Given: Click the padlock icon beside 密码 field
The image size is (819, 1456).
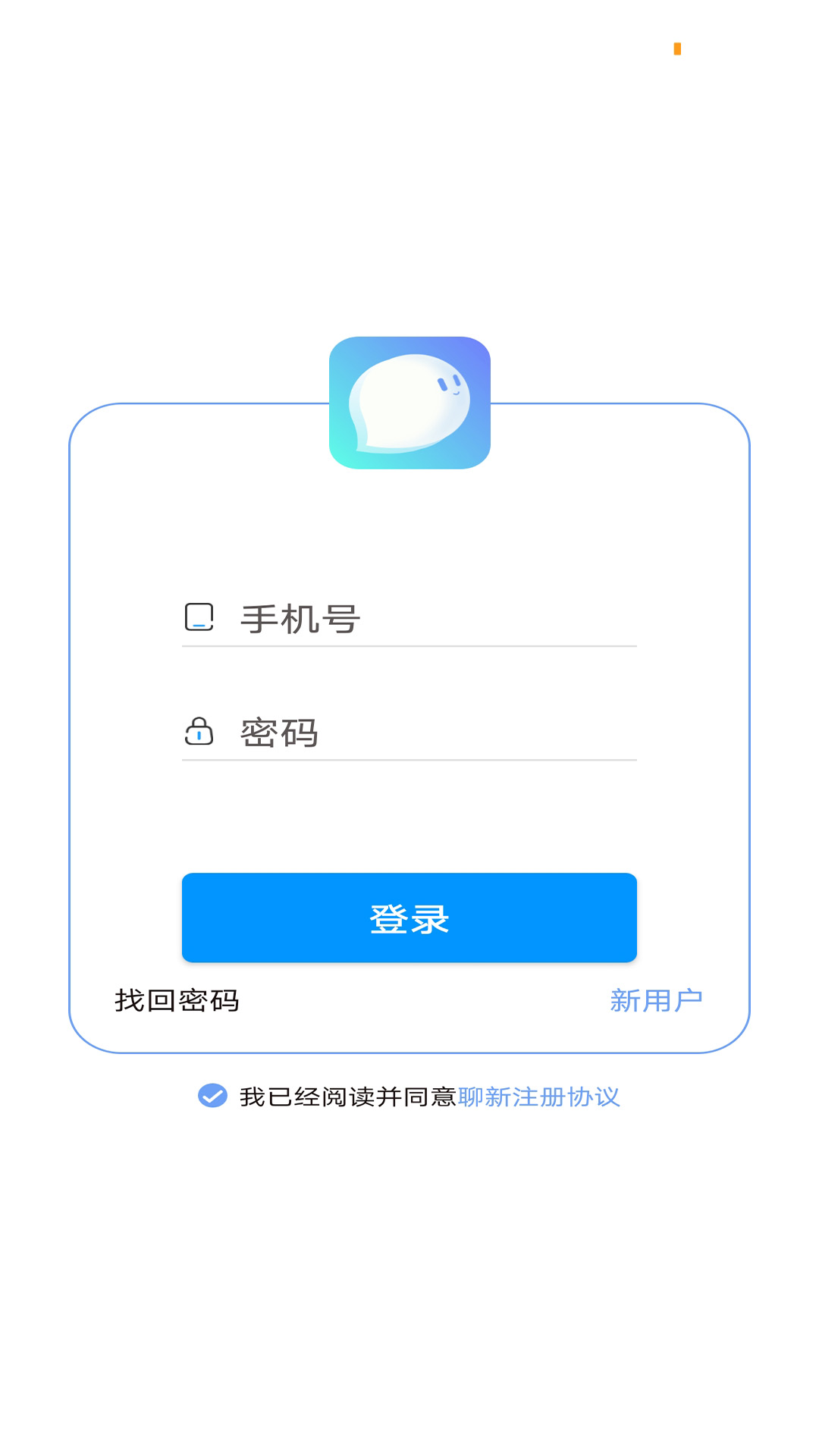Looking at the screenshot, I should pos(199,733).
